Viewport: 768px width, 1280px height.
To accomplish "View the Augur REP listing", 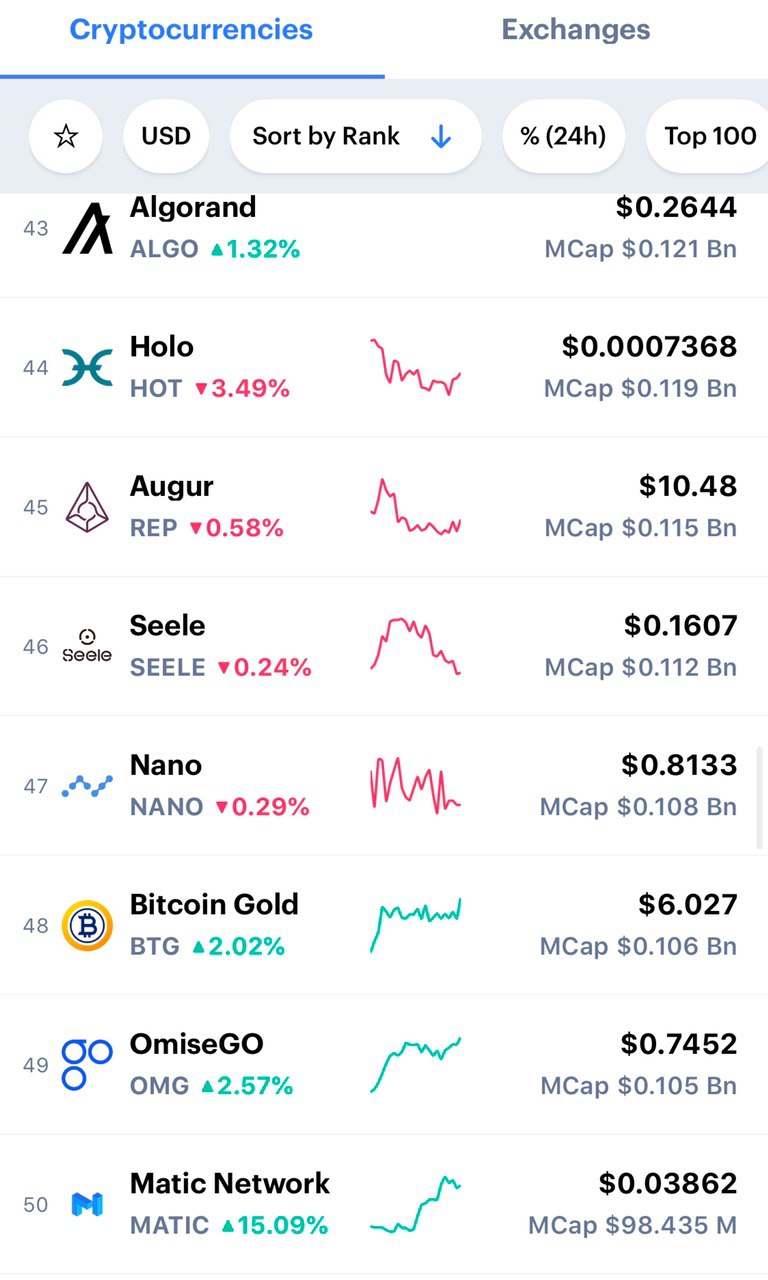I will [384, 507].
